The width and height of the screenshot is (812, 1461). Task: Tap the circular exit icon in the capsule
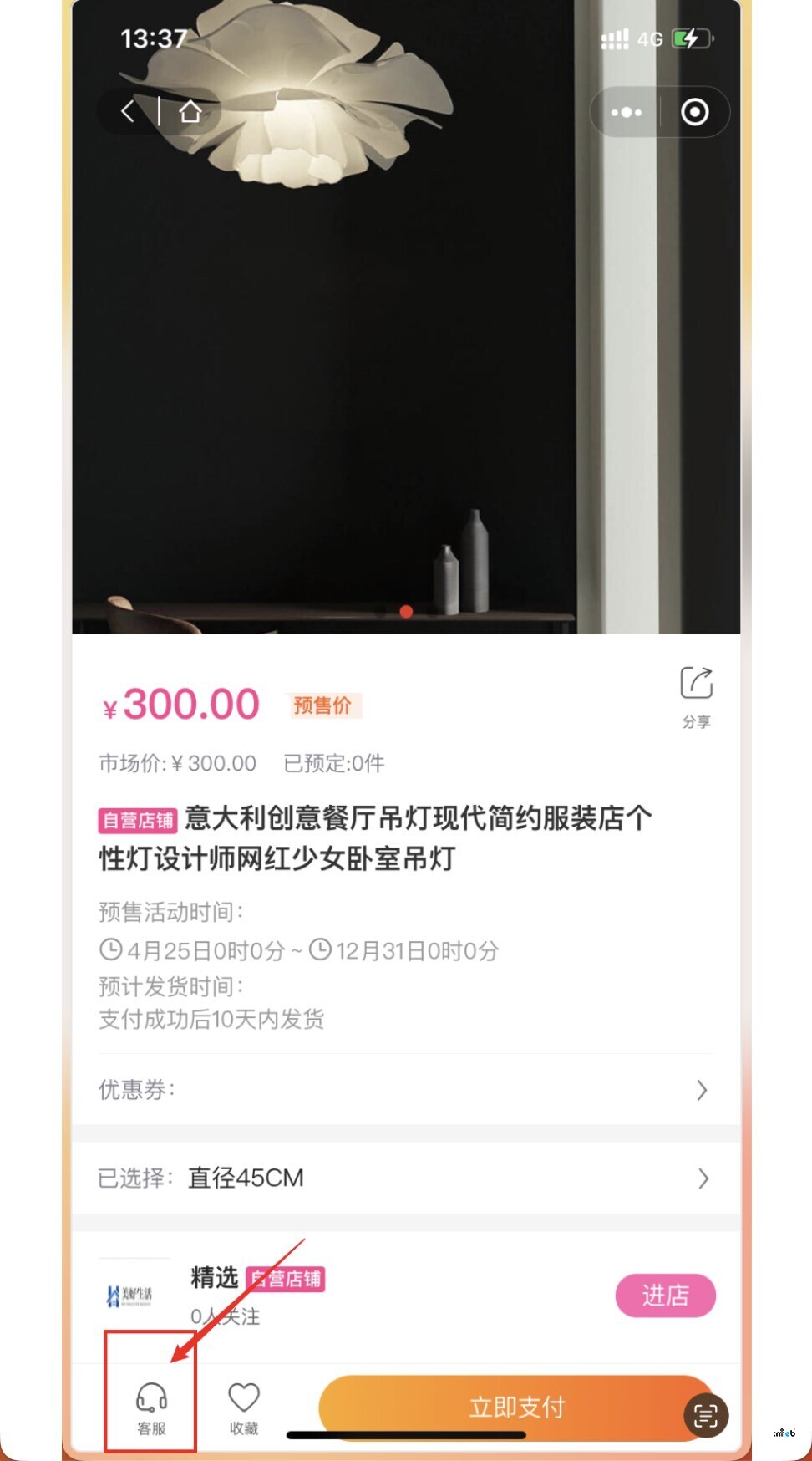694,111
